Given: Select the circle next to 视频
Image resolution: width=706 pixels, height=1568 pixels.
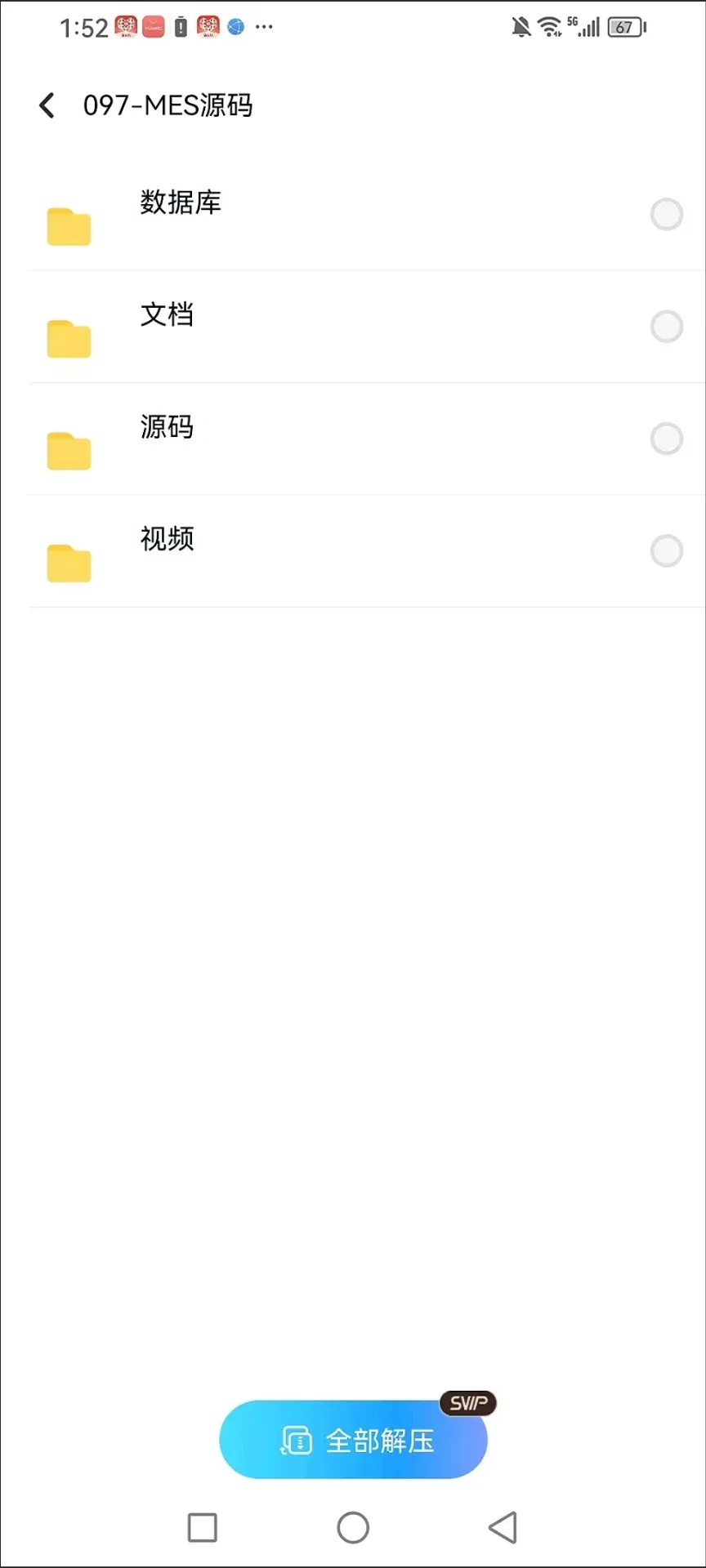Looking at the screenshot, I should point(667,550).
